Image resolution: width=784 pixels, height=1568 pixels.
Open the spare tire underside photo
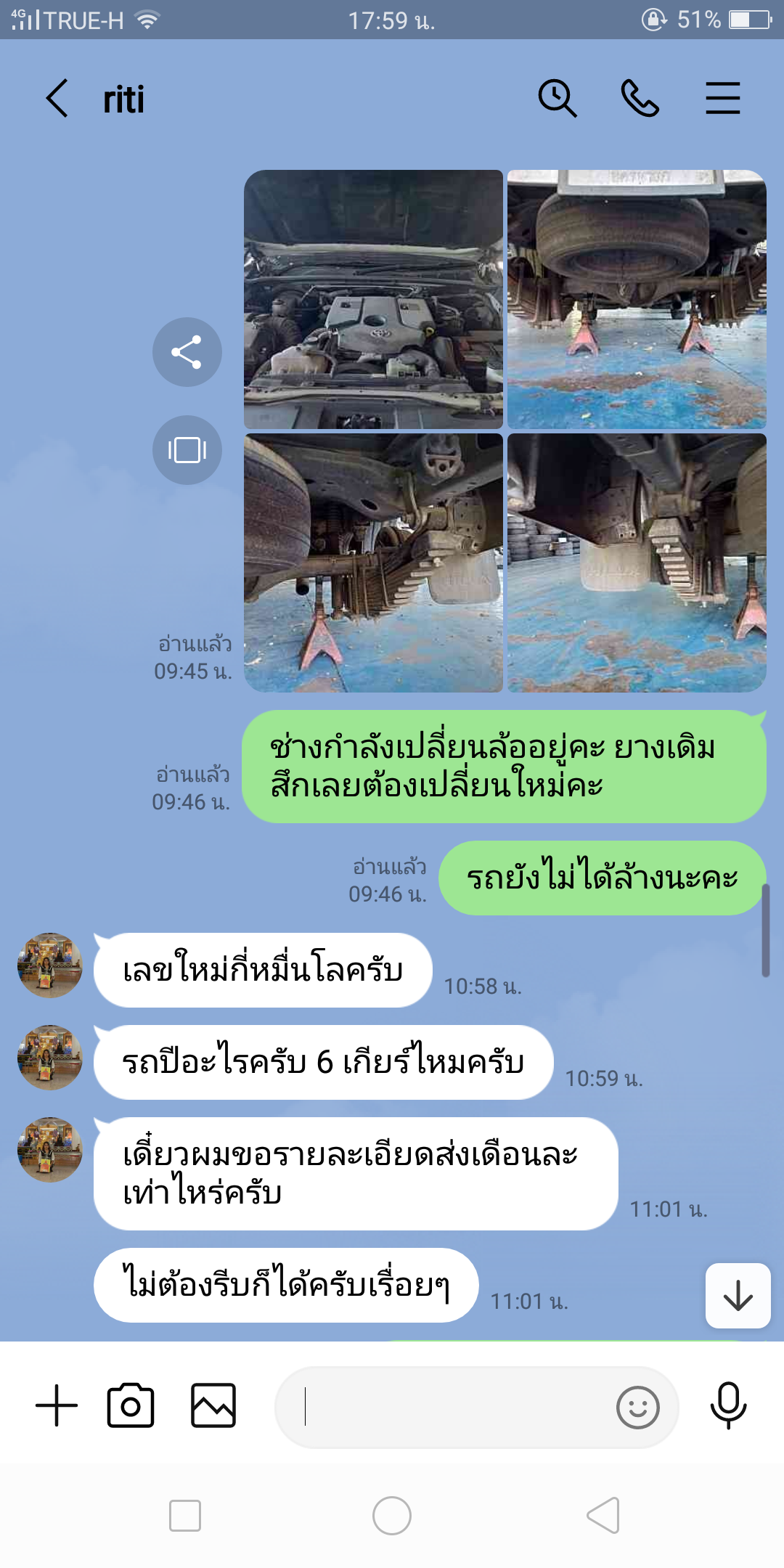point(637,299)
